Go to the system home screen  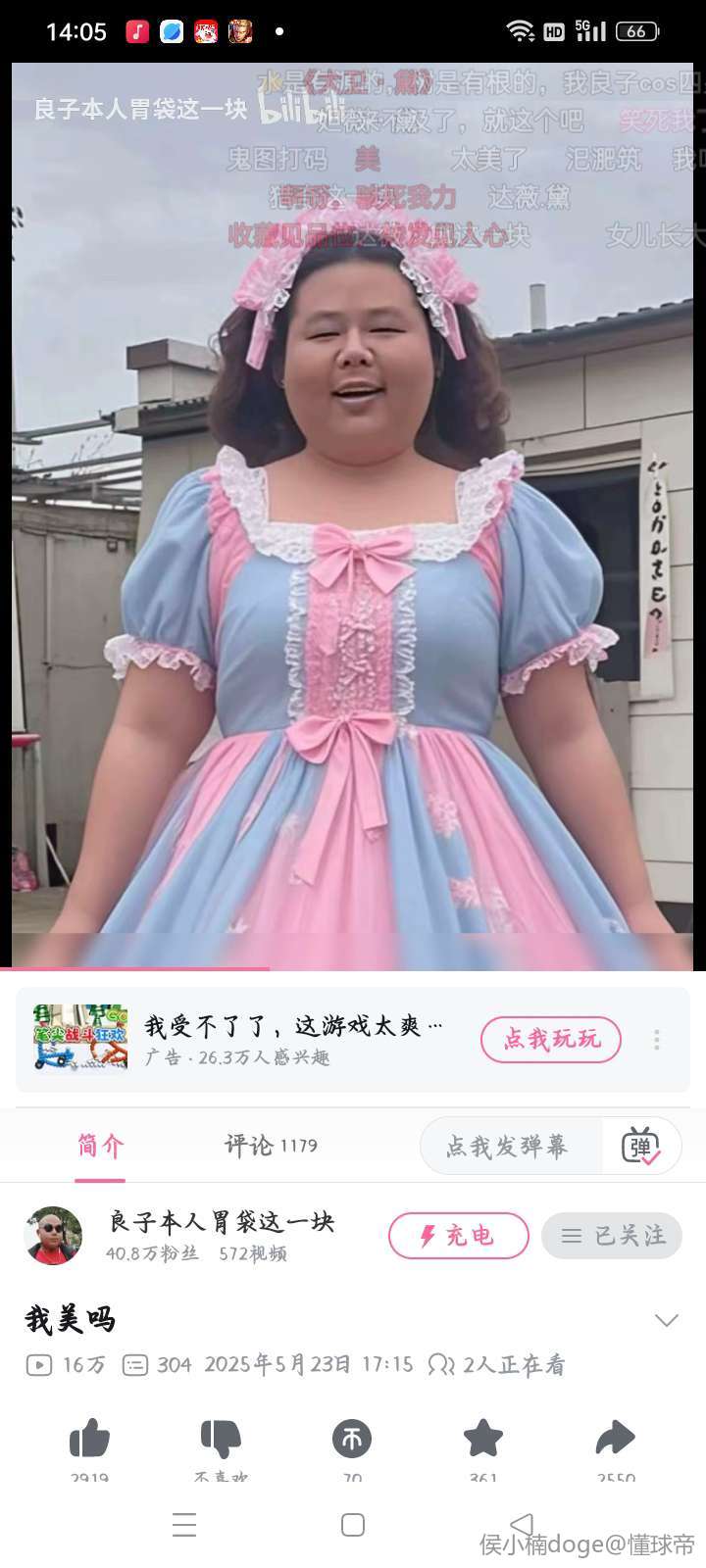[x=353, y=1525]
